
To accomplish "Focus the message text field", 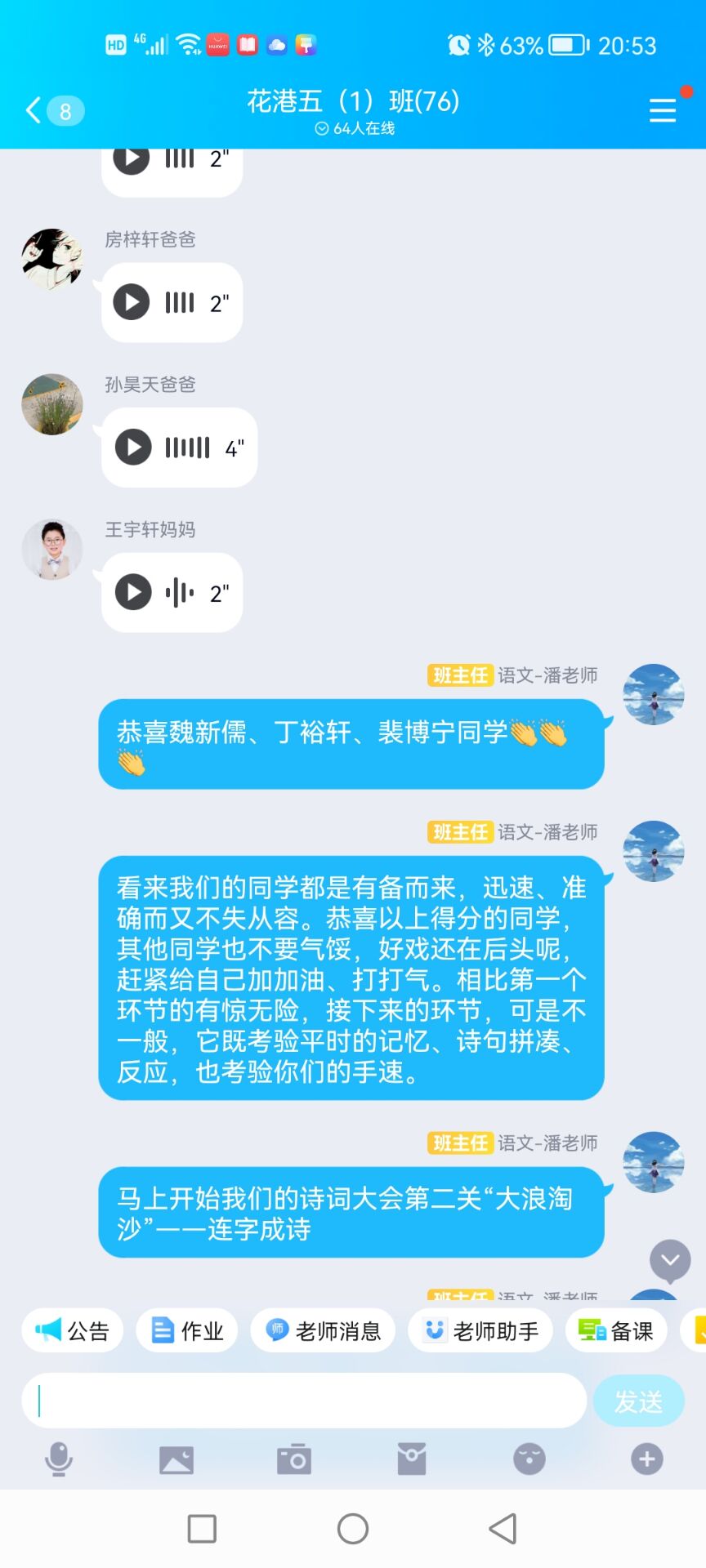I will pyautogui.click(x=304, y=1401).
